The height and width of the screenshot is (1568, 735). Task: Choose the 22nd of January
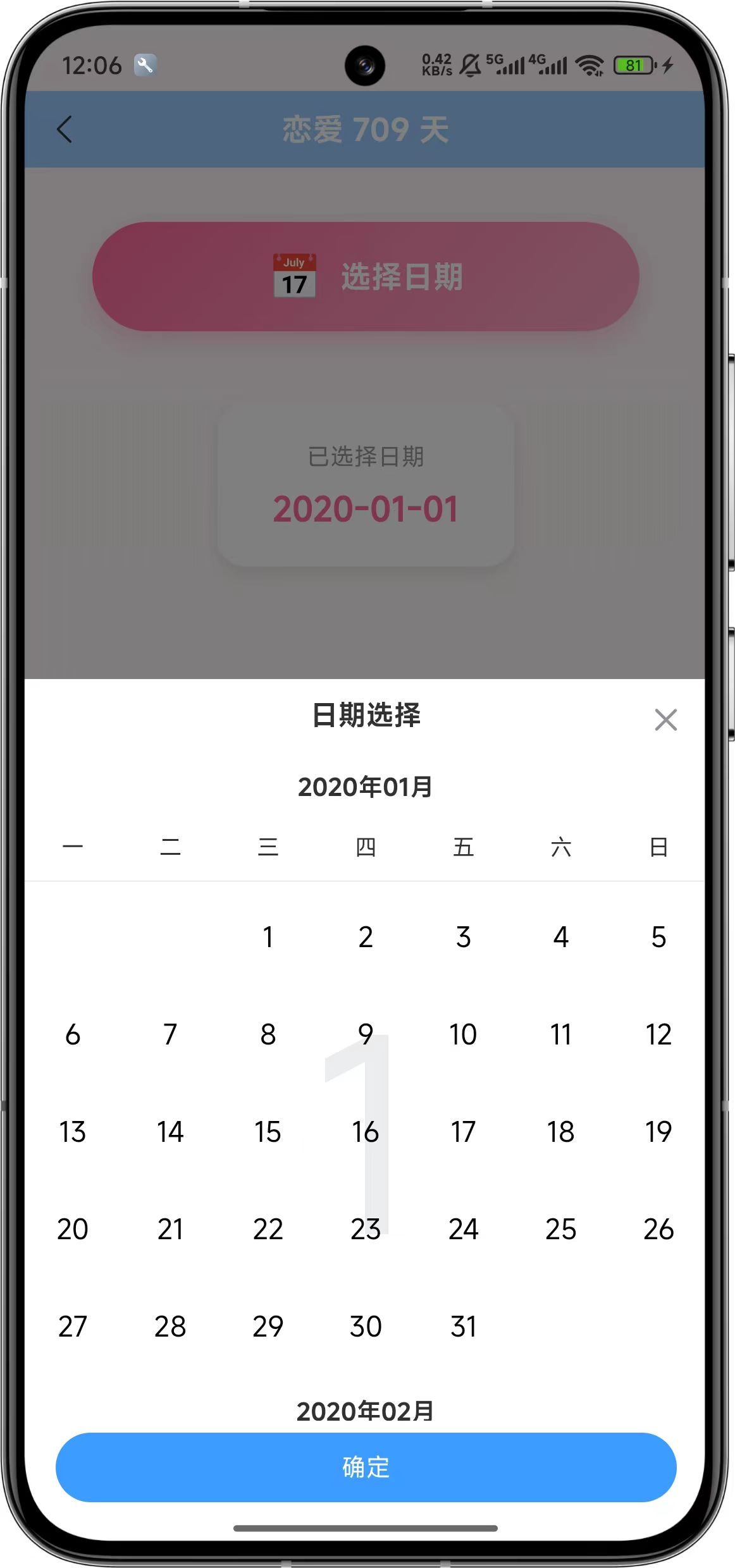(x=268, y=1229)
